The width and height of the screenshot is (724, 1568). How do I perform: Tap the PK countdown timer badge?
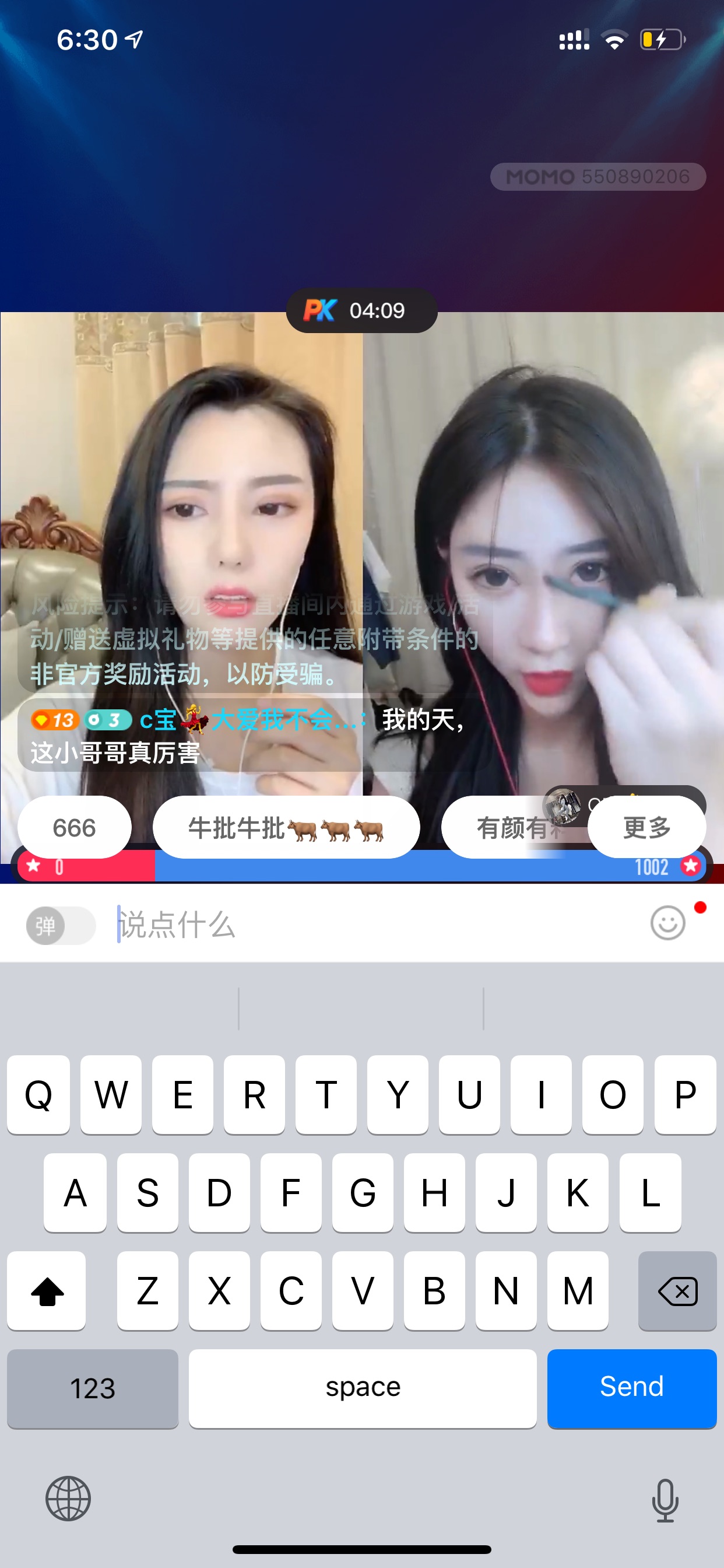click(x=361, y=310)
